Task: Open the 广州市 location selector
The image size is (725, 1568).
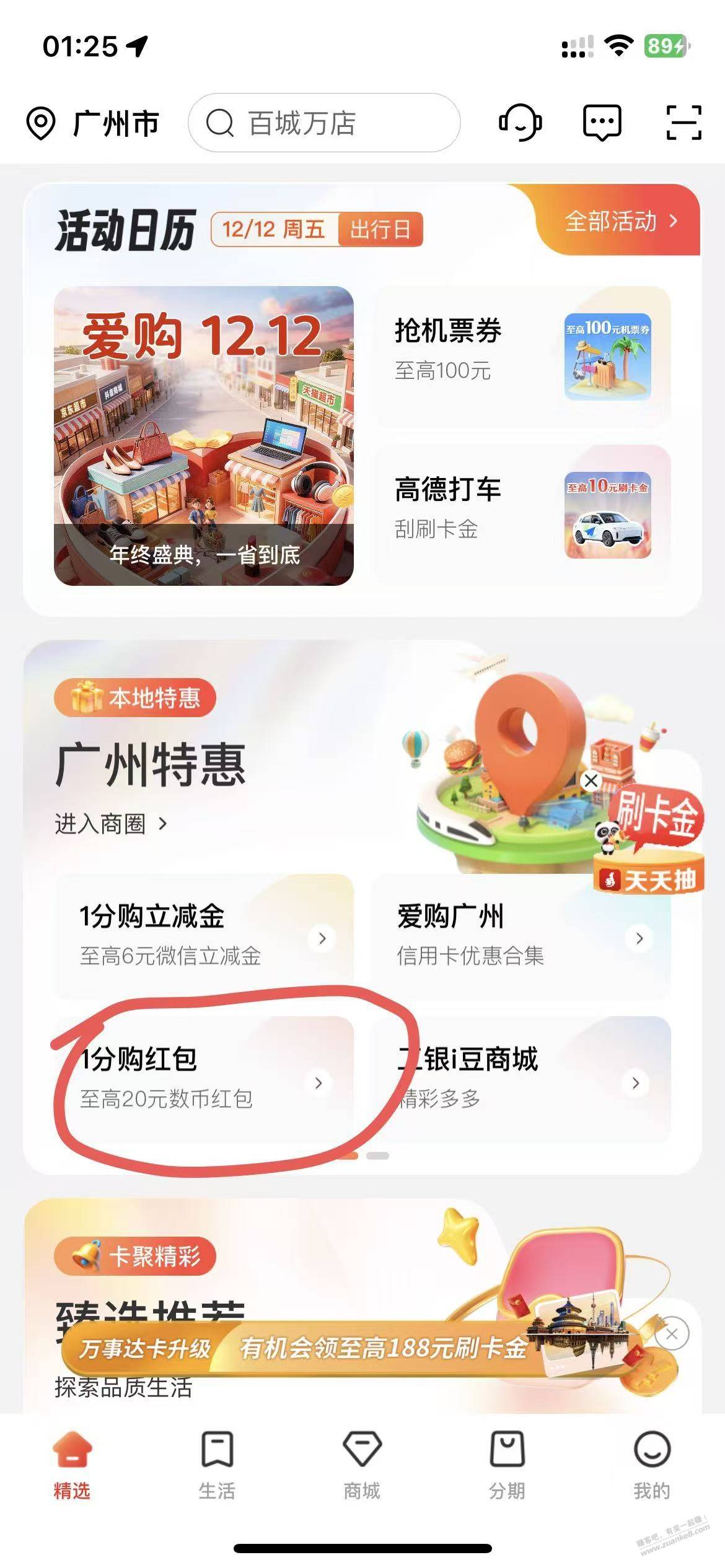Action: click(93, 123)
